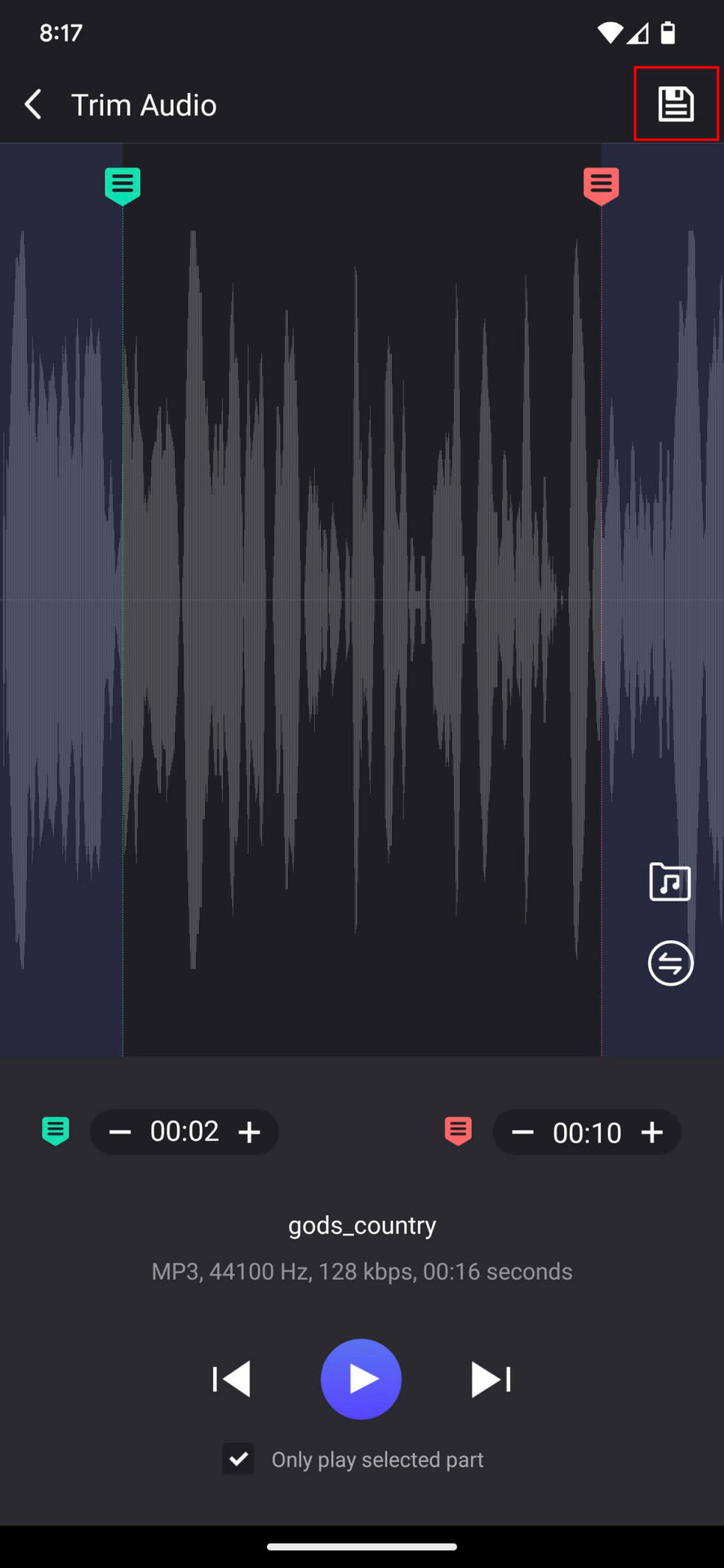Image resolution: width=724 pixels, height=1568 pixels.
Task: Uncheck Only play selected part
Action: 238,1459
